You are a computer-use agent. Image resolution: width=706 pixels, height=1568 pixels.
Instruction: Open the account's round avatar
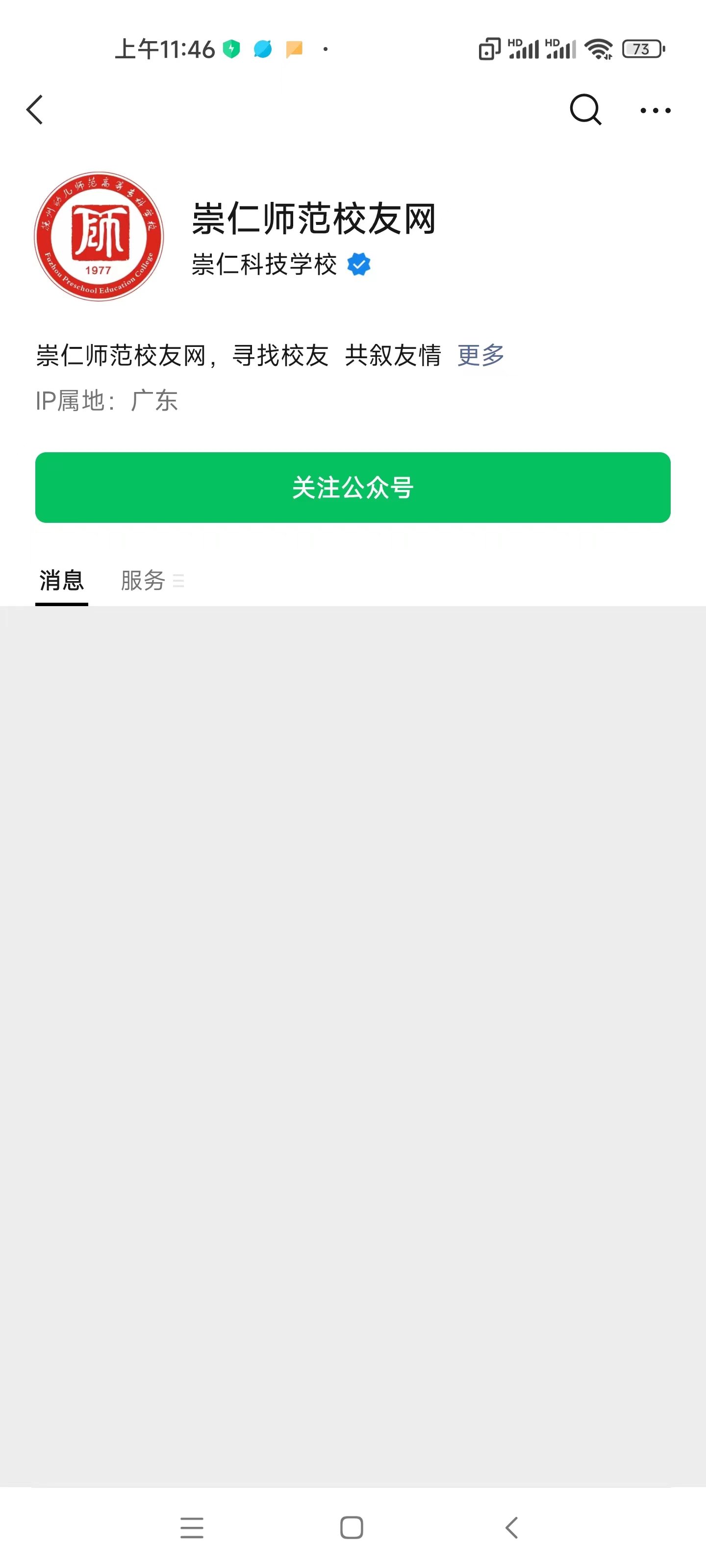click(x=99, y=236)
